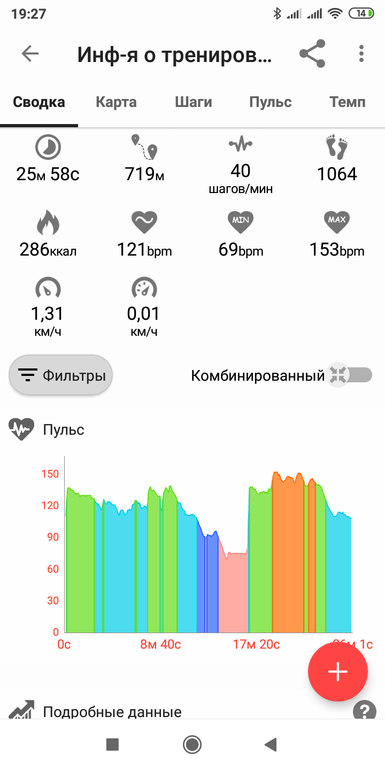Select the Сводка tab
This screenshot has height=770, width=385.
(x=39, y=102)
